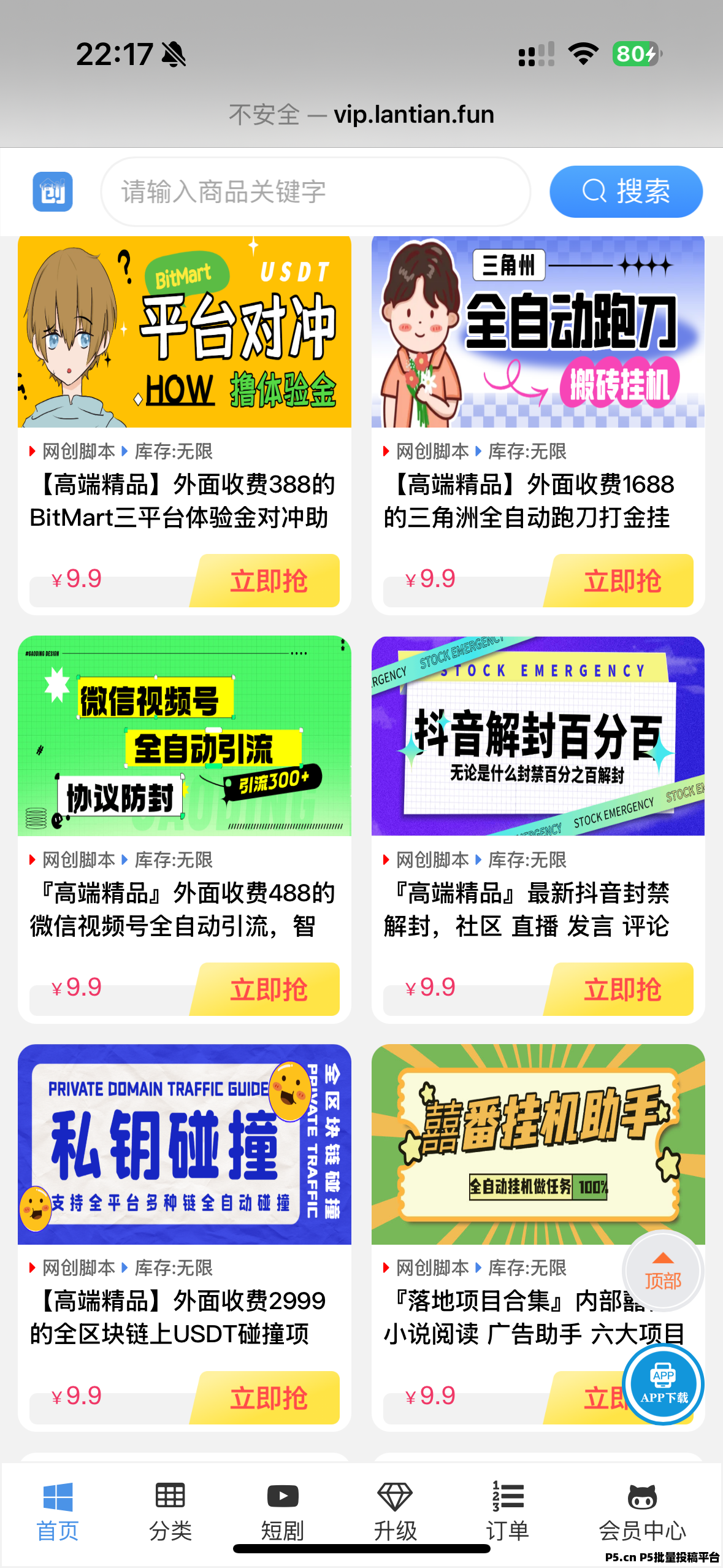
Task: Tap the blue 搜索 search button
Action: point(626,191)
